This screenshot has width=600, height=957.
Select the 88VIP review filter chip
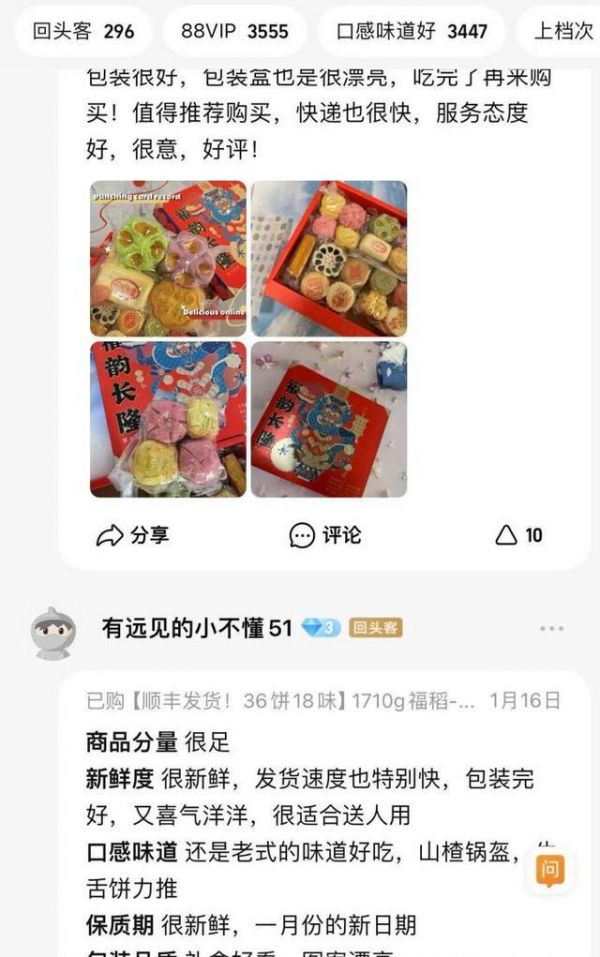click(x=234, y=31)
